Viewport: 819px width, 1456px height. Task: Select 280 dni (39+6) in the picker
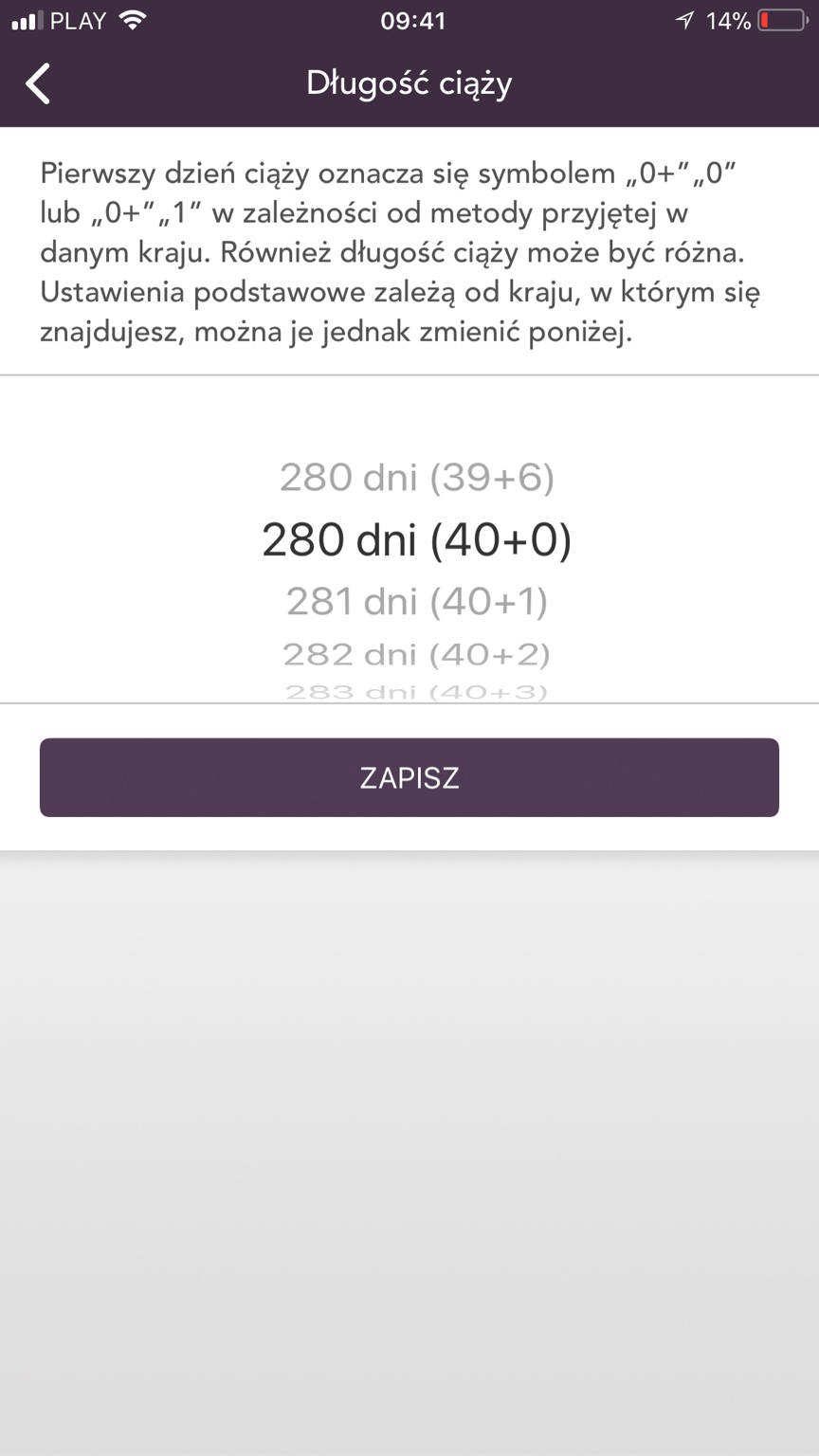(417, 478)
